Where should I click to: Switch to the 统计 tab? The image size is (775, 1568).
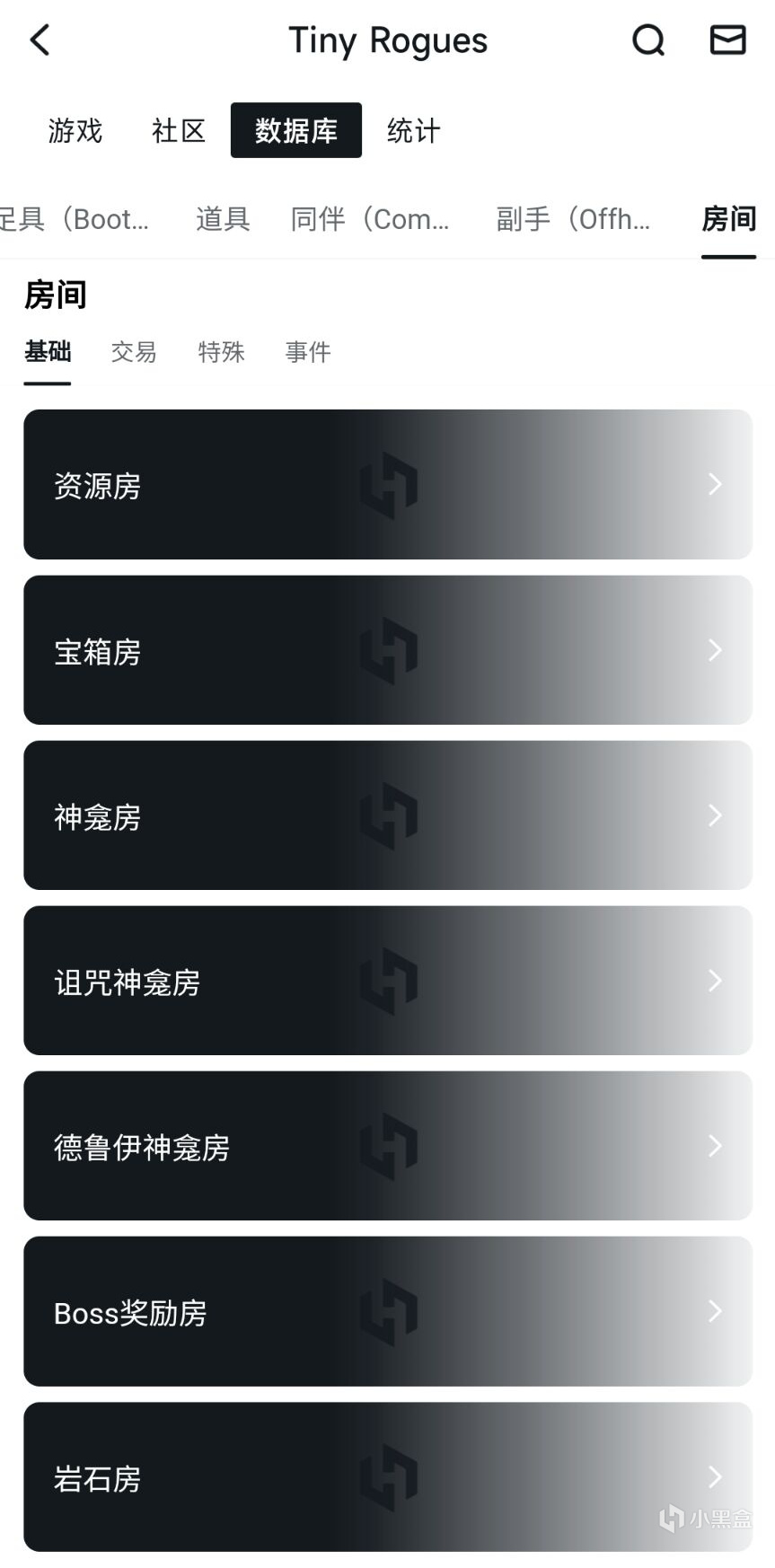tap(414, 131)
